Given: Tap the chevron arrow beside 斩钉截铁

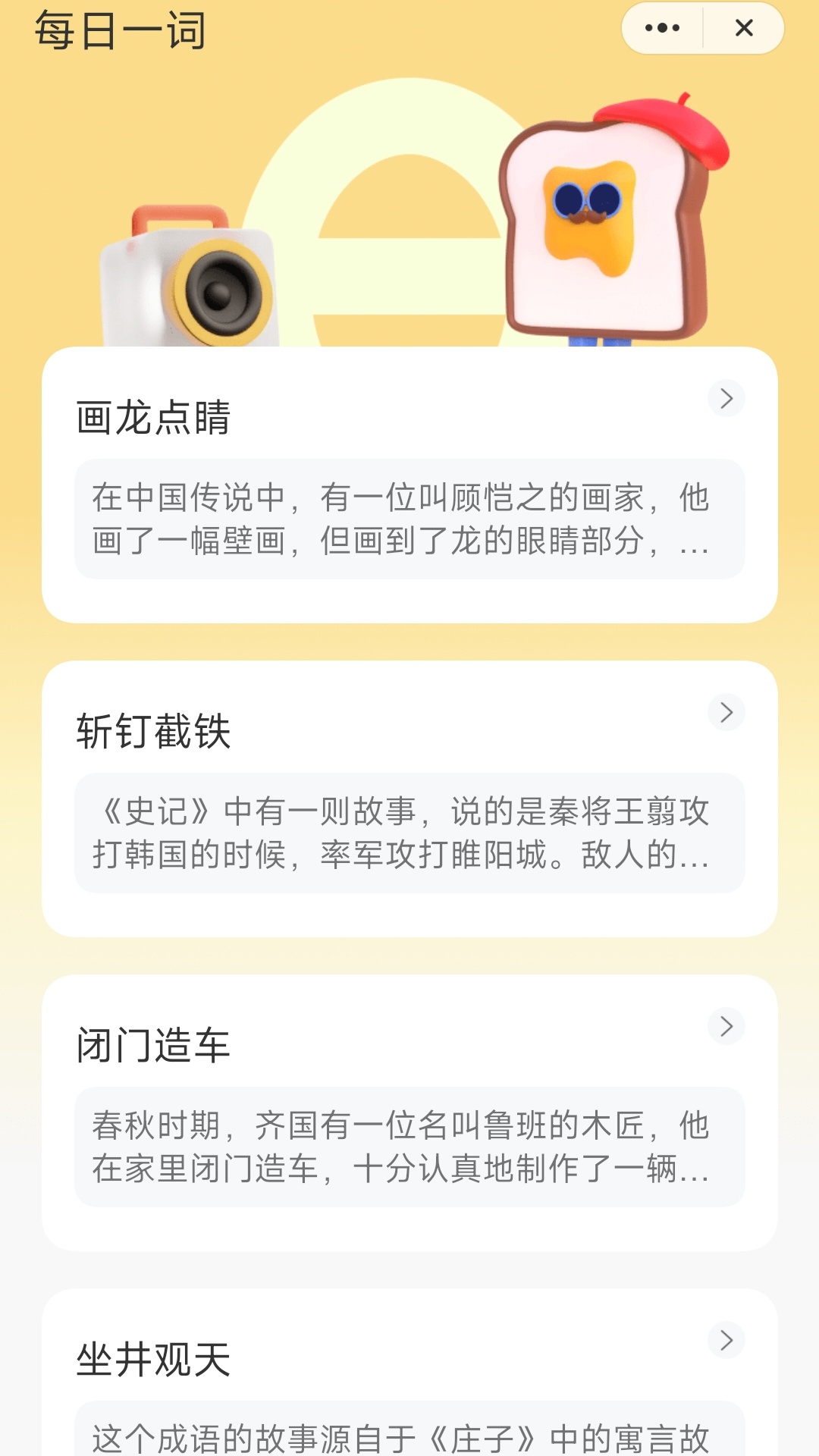Looking at the screenshot, I should point(726,712).
